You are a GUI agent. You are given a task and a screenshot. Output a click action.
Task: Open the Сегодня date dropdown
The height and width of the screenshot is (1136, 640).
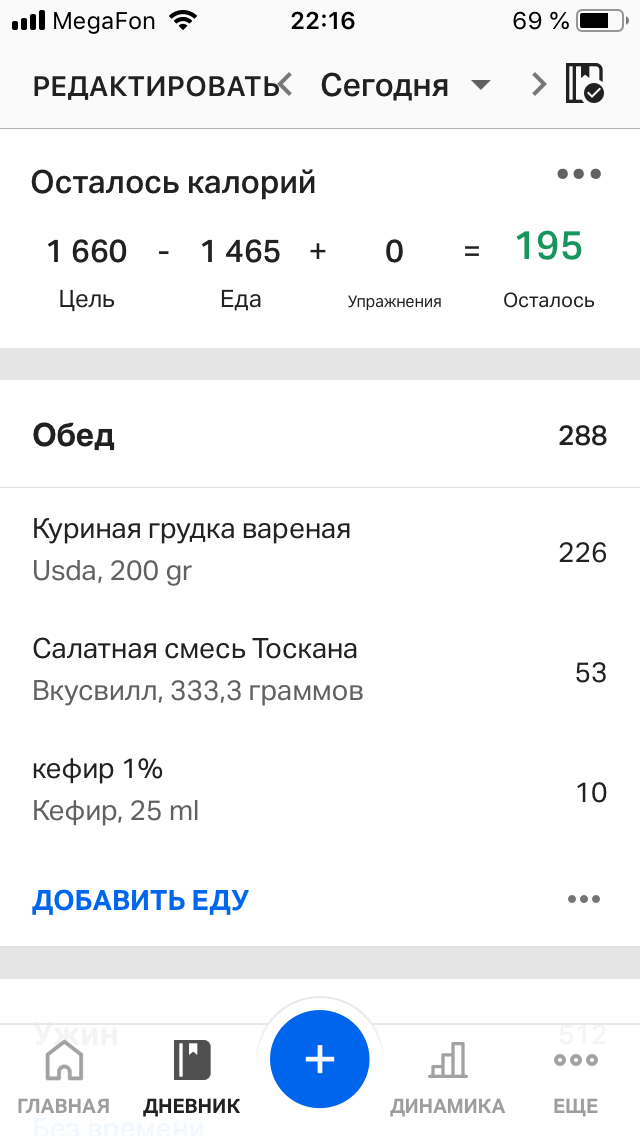(x=405, y=85)
